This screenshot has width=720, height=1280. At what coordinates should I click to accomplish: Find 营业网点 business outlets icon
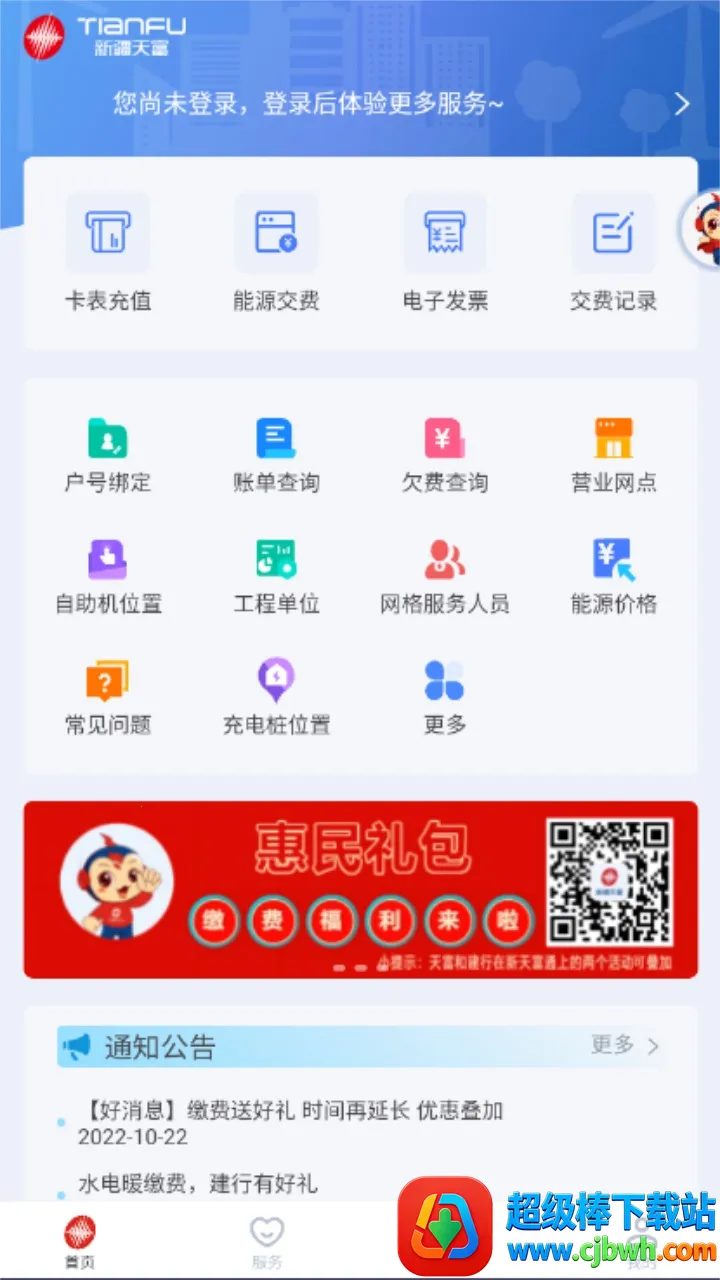[x=613, y=453]
